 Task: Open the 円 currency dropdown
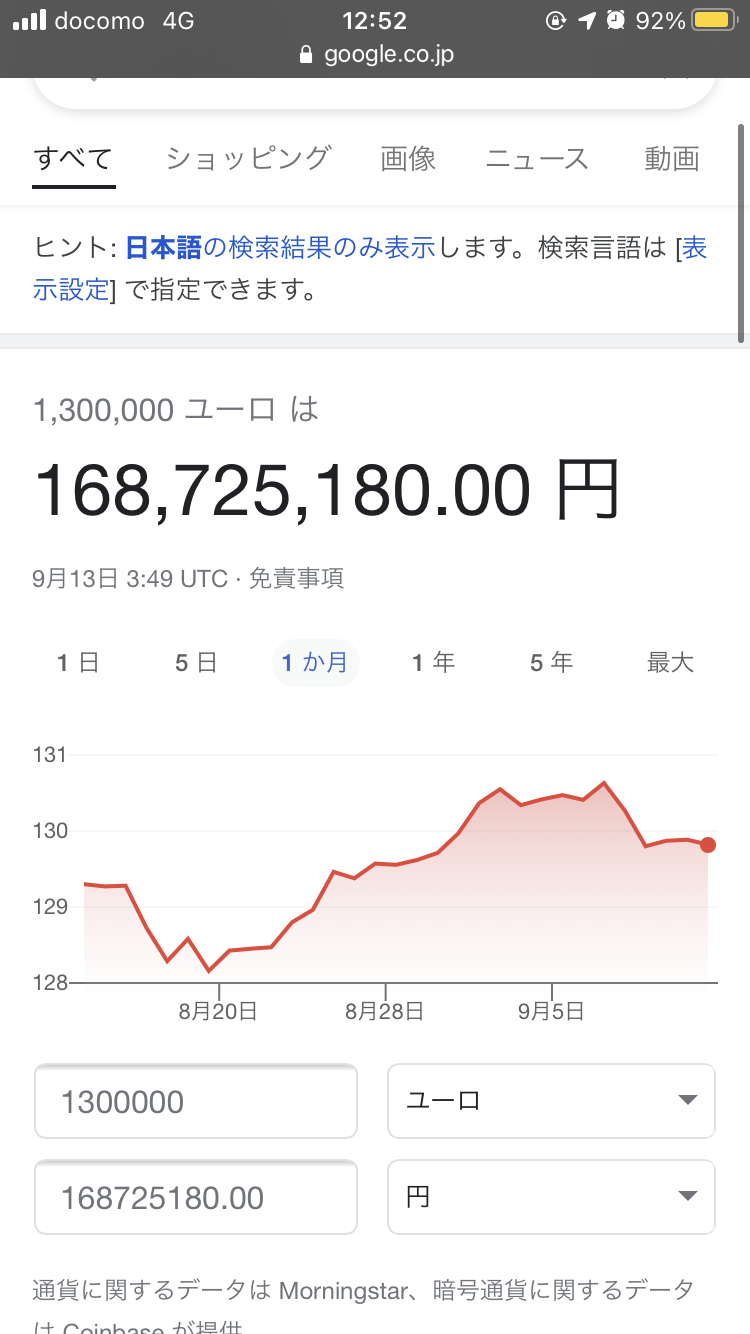click(551, 1197)
